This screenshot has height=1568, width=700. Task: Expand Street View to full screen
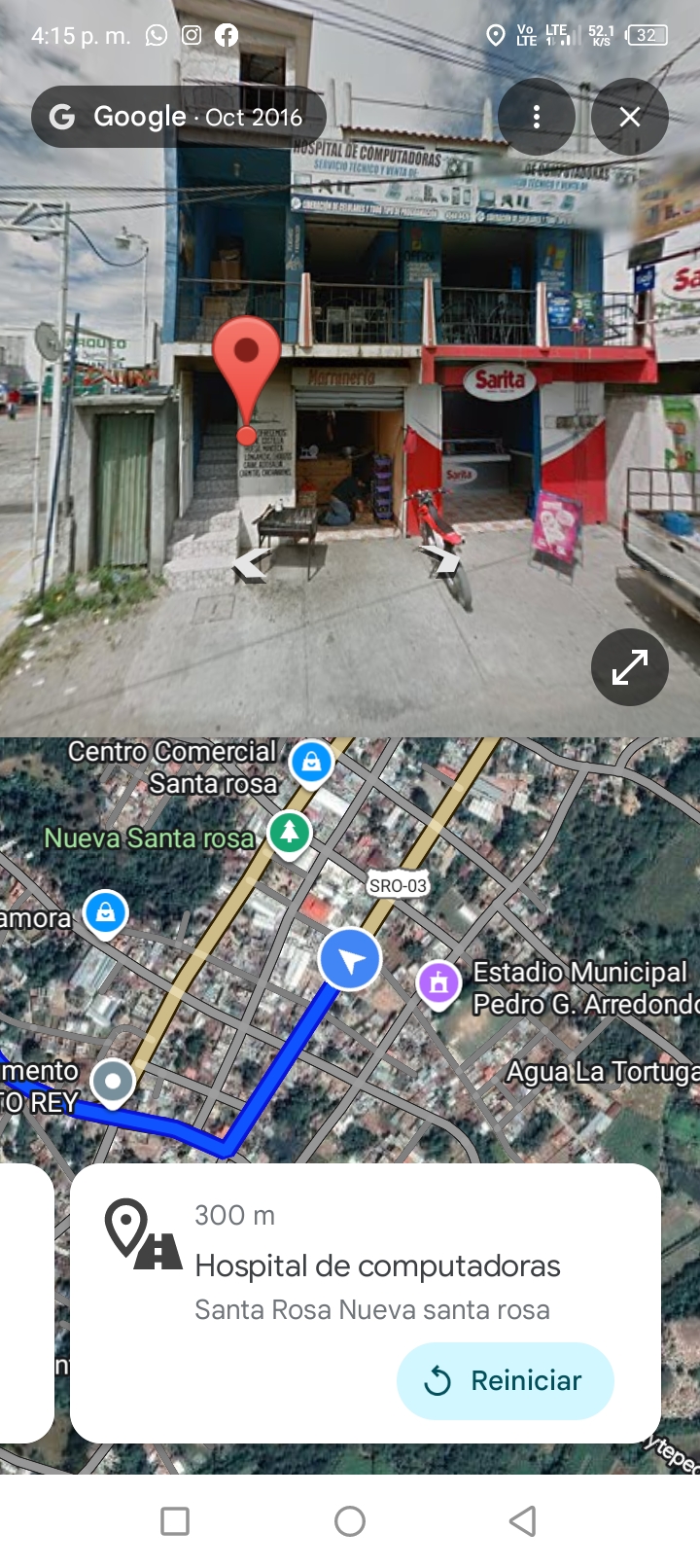point(630,667)
